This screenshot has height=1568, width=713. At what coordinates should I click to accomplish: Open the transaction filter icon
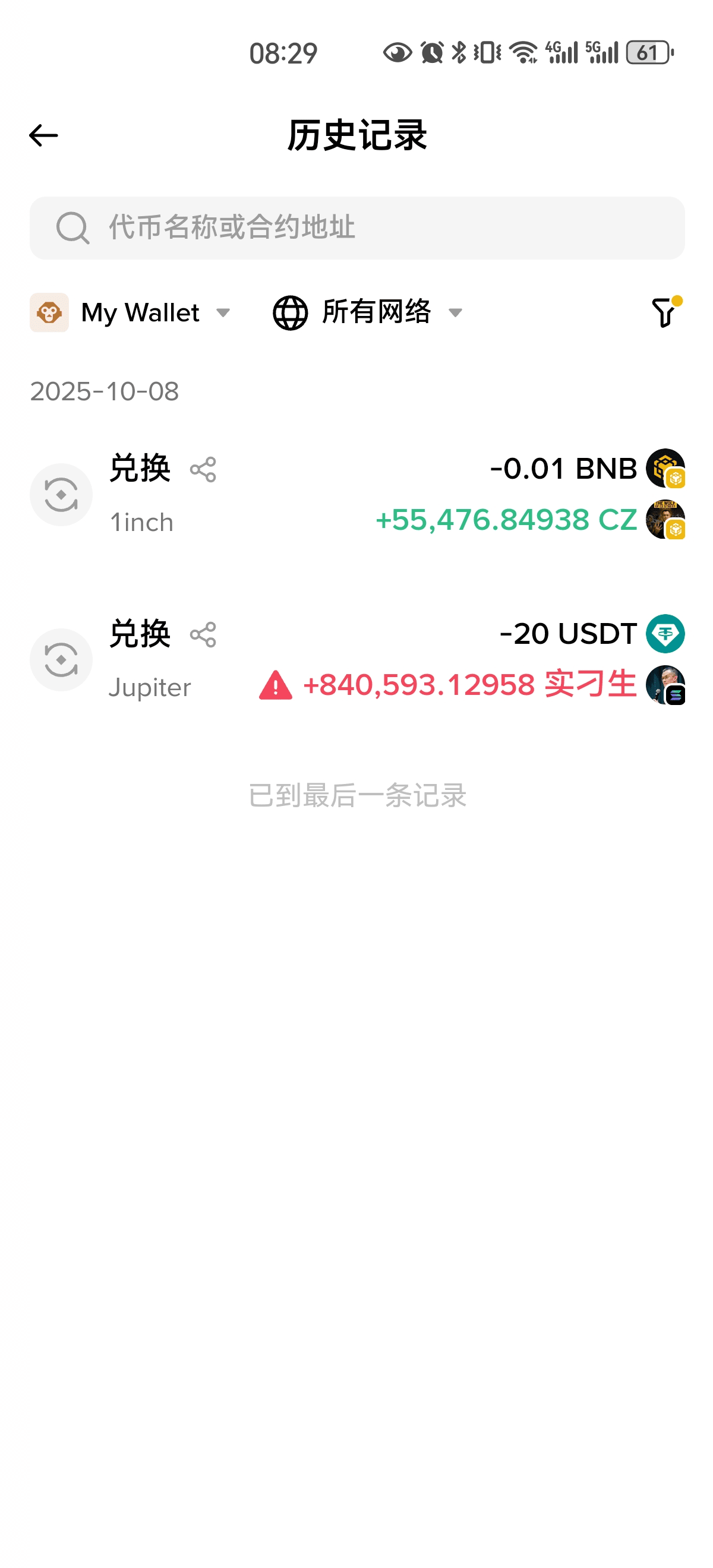(664, 313)
